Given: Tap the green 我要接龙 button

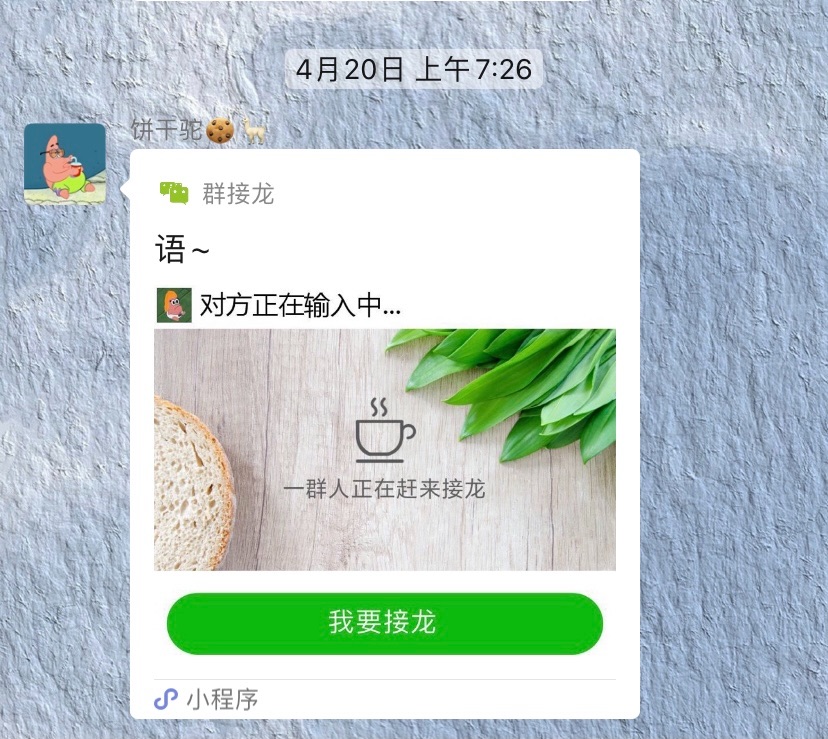Looking at the screenshot, I should coord(384,623).
